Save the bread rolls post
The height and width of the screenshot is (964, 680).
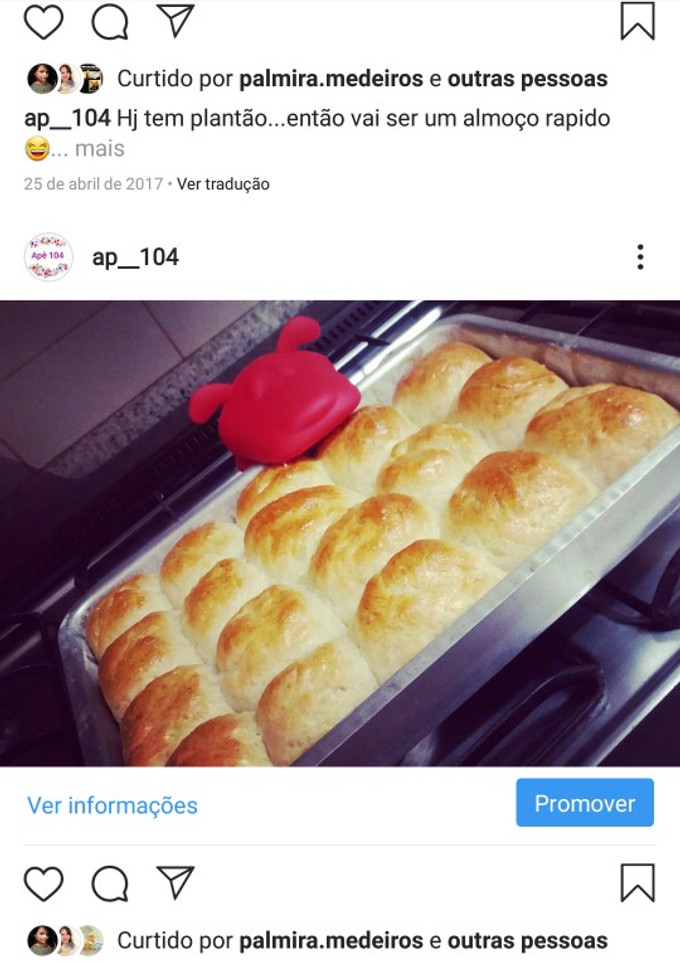tap(637, 883)
